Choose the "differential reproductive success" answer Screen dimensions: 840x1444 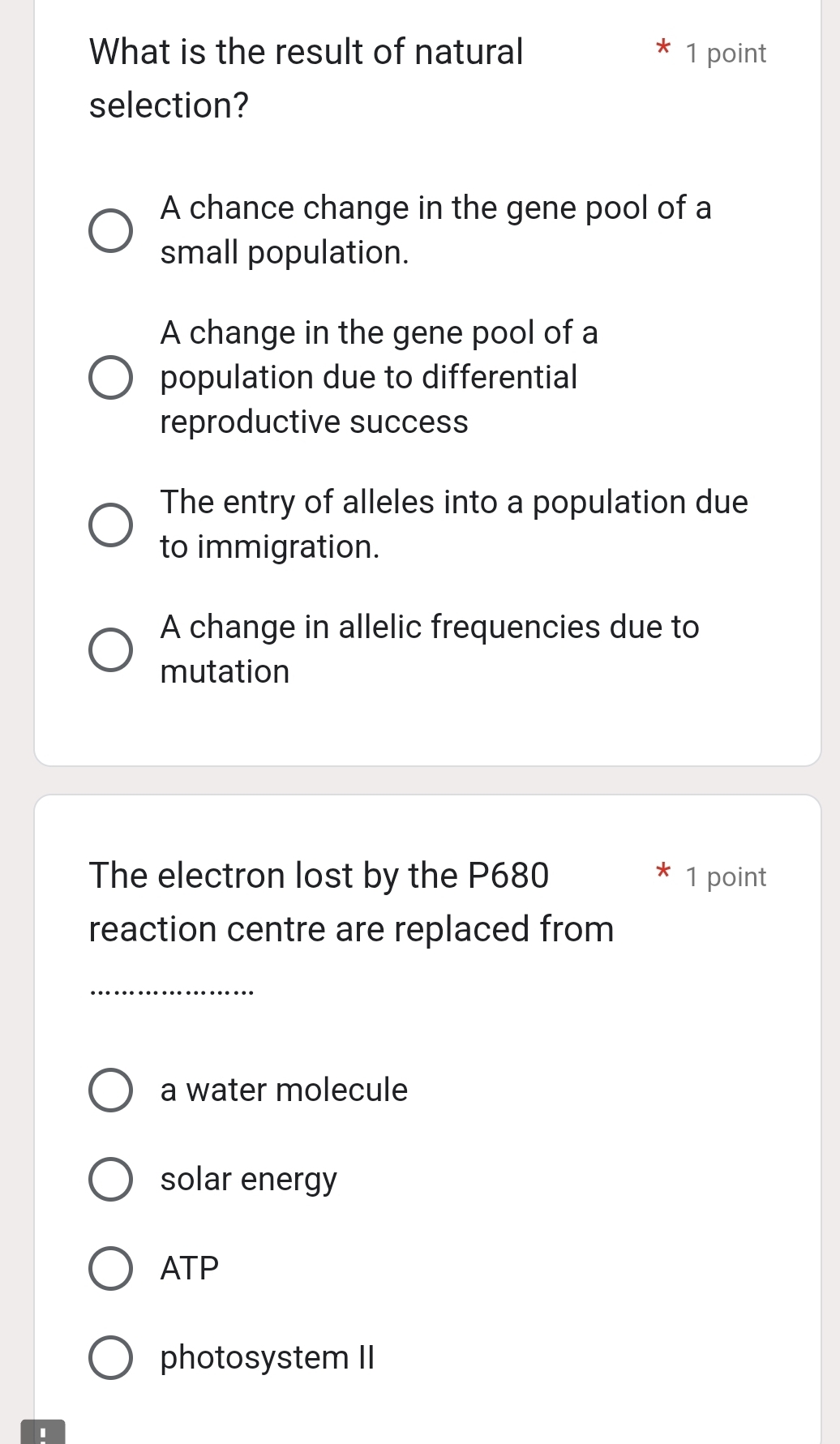(x=112, y=376)
